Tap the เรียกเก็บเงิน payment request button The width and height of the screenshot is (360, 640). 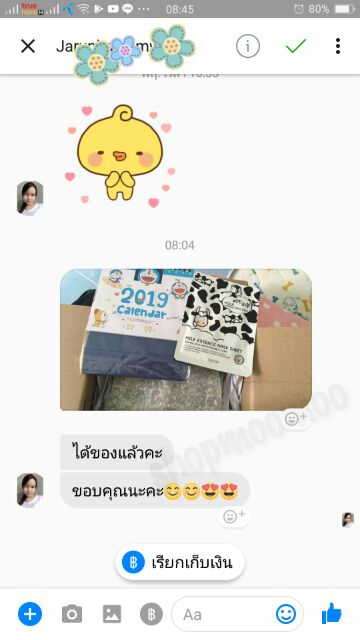click(x=180, y=562)
